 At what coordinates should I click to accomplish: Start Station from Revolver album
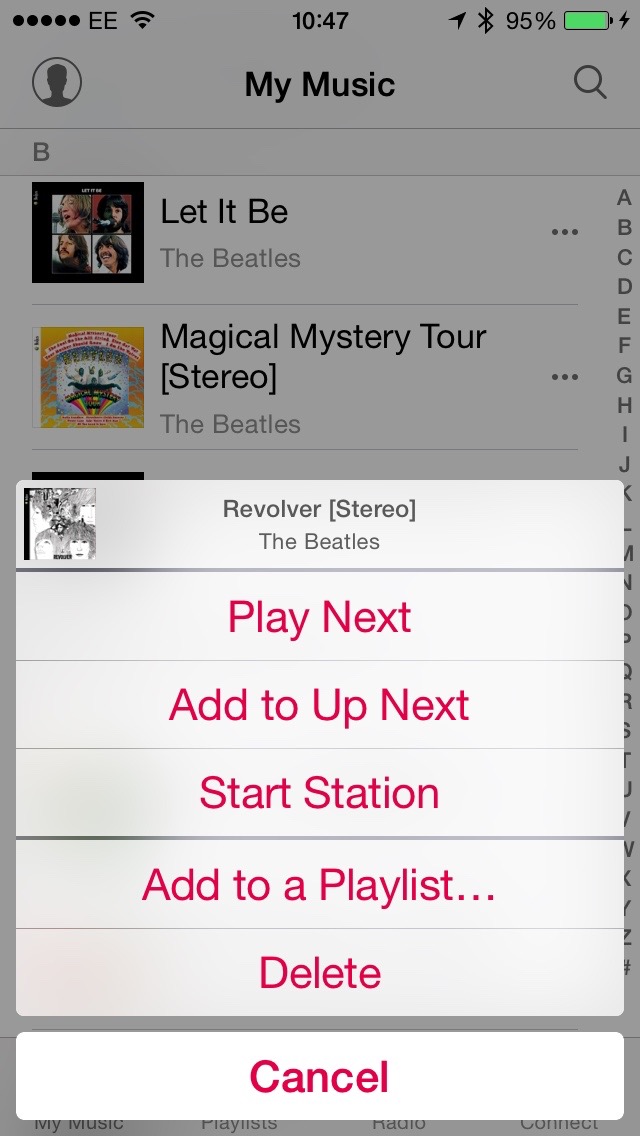[320, 792]
